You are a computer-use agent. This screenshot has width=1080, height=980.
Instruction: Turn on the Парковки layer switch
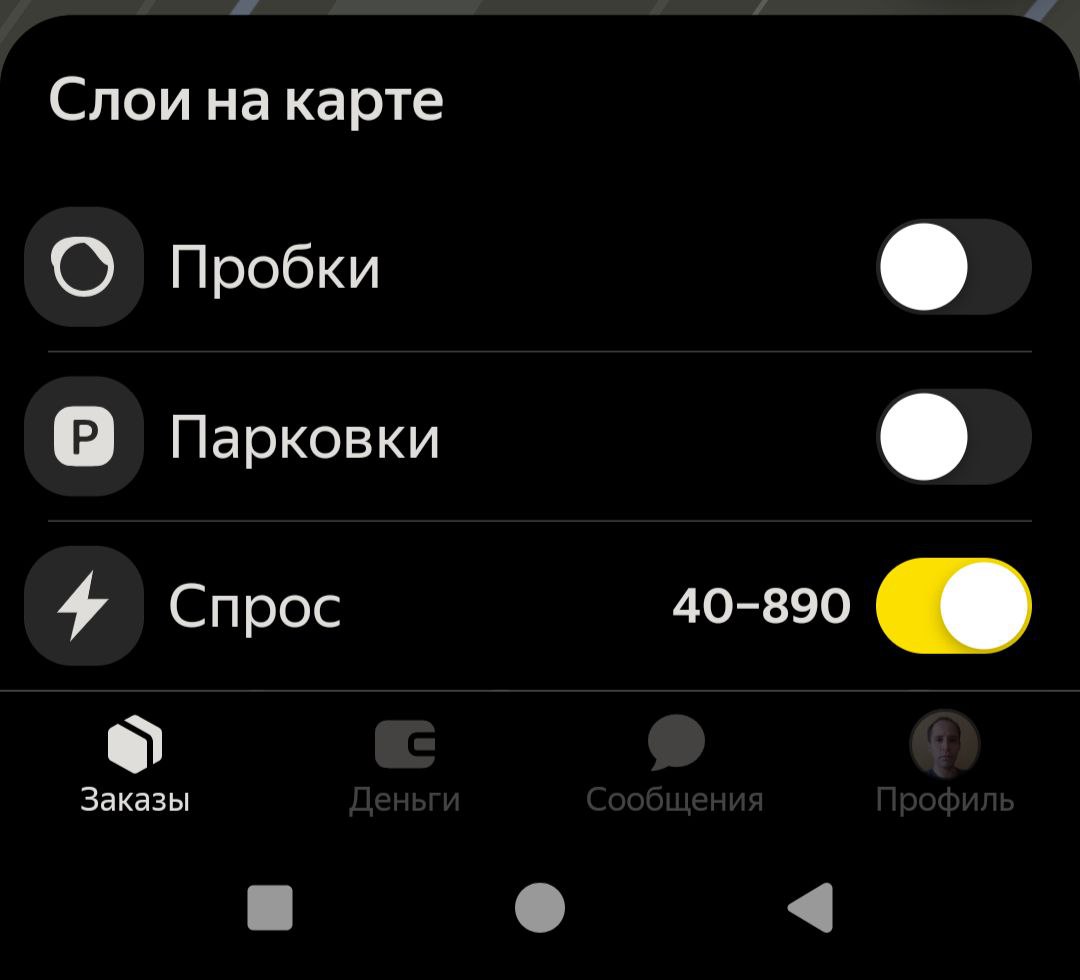click(953, 437)
